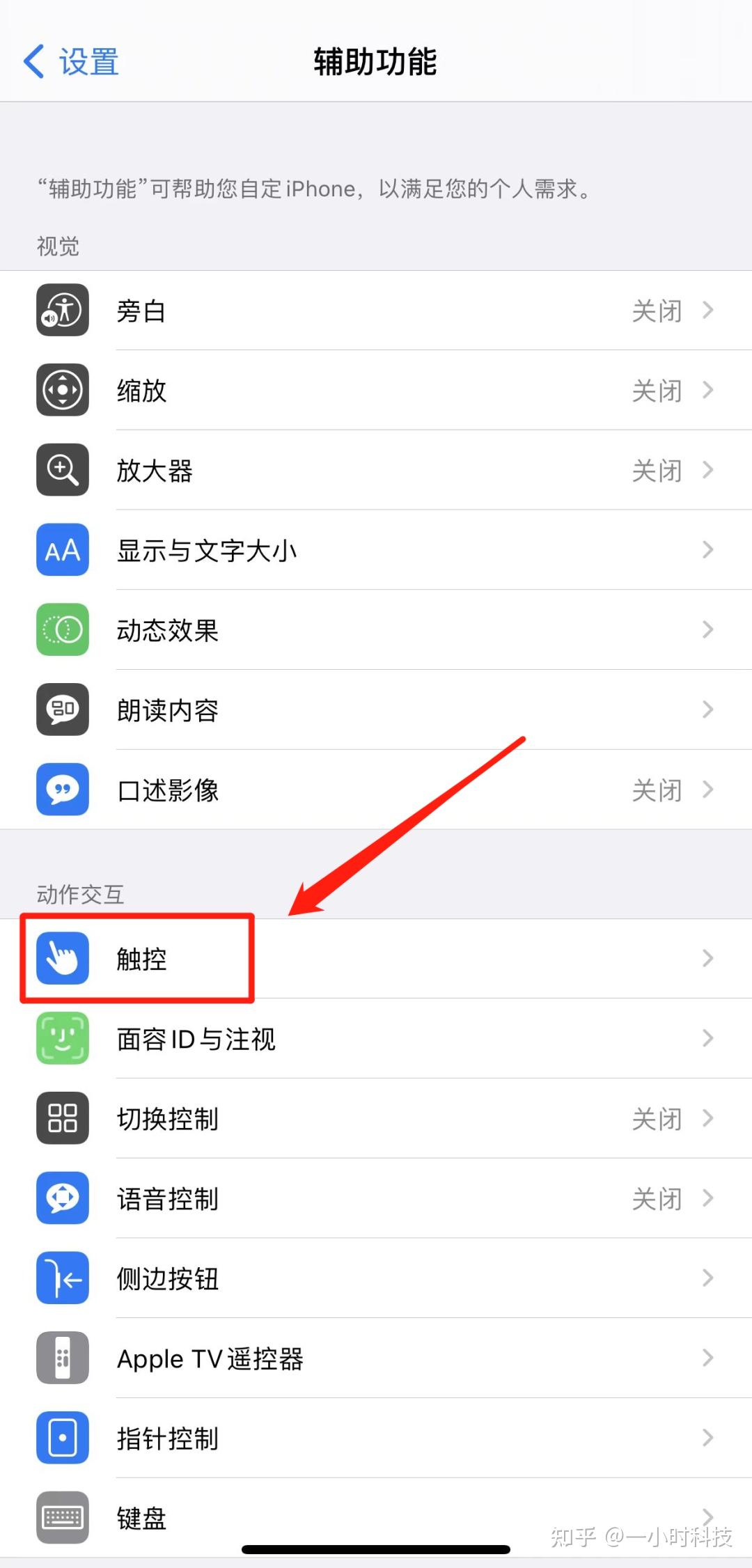Open 切换控制 settings
The image size is (752, 1568).
tap(376, 1119)
